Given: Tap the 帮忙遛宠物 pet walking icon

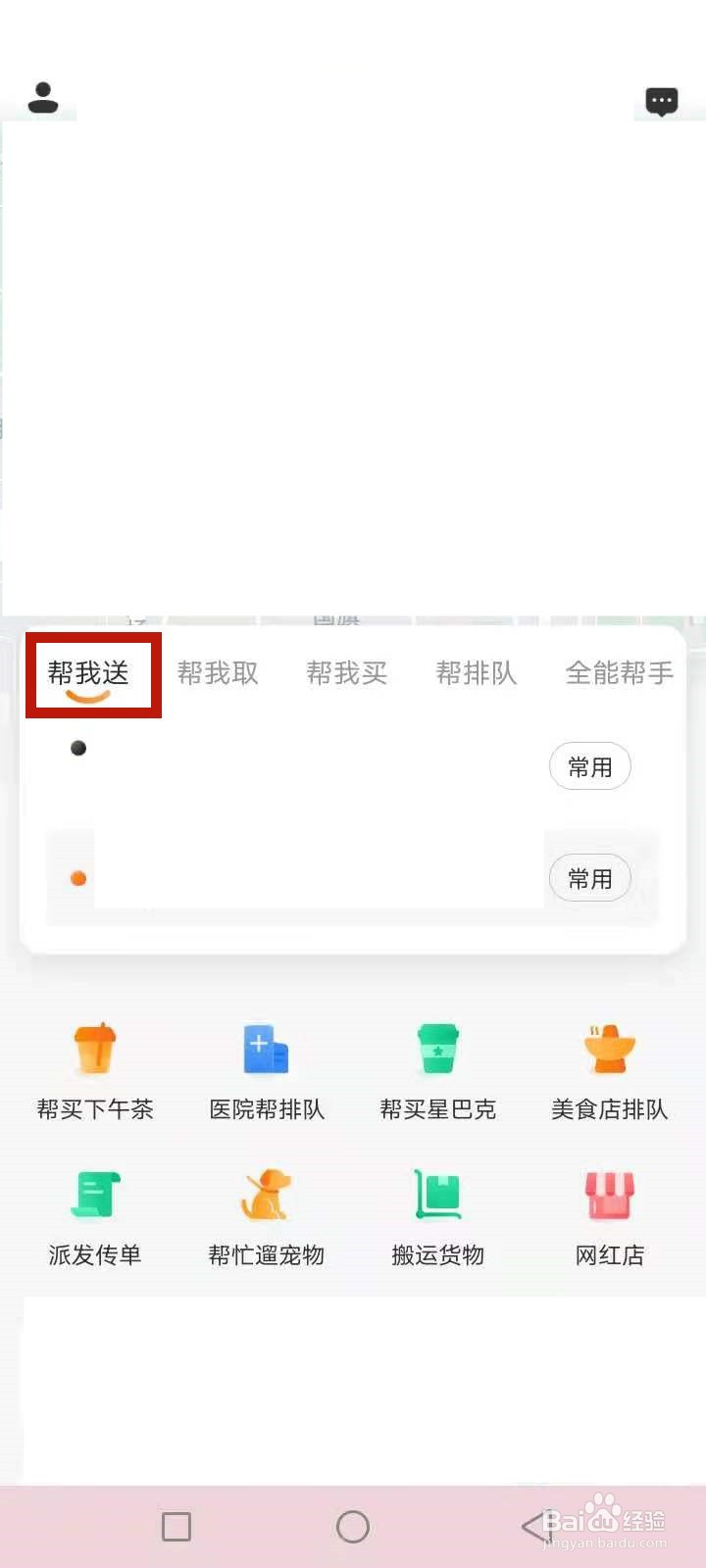Looking at the screenshot, I should pyautogui.click(x=266, y=1215).
